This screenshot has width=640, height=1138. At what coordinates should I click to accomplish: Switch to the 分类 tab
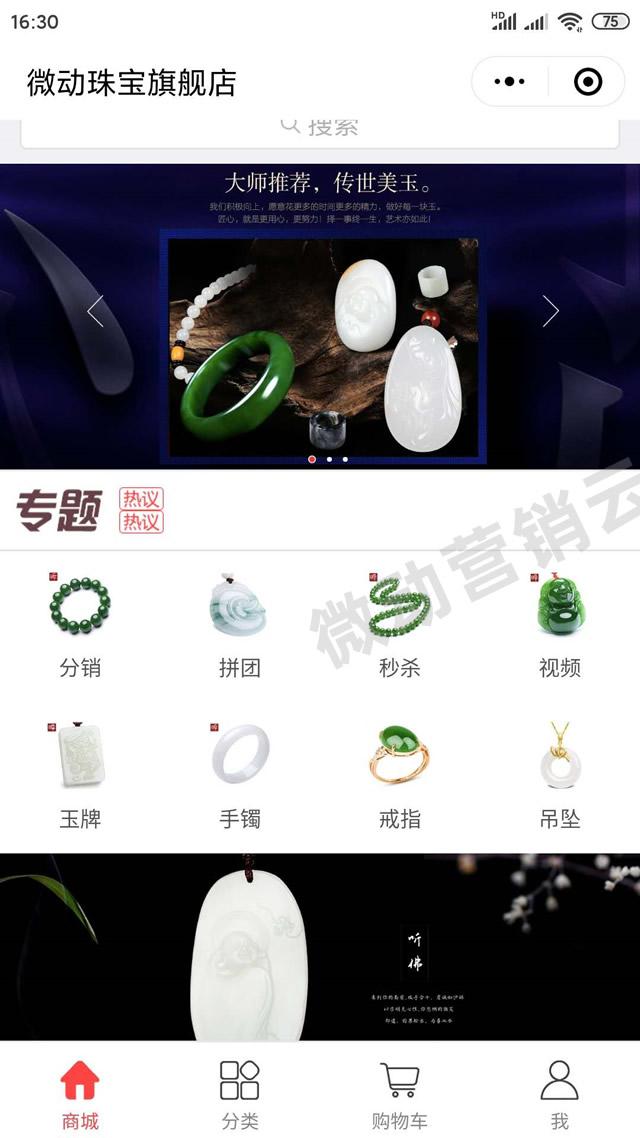pyautogui.click(x=240, y=1094)
